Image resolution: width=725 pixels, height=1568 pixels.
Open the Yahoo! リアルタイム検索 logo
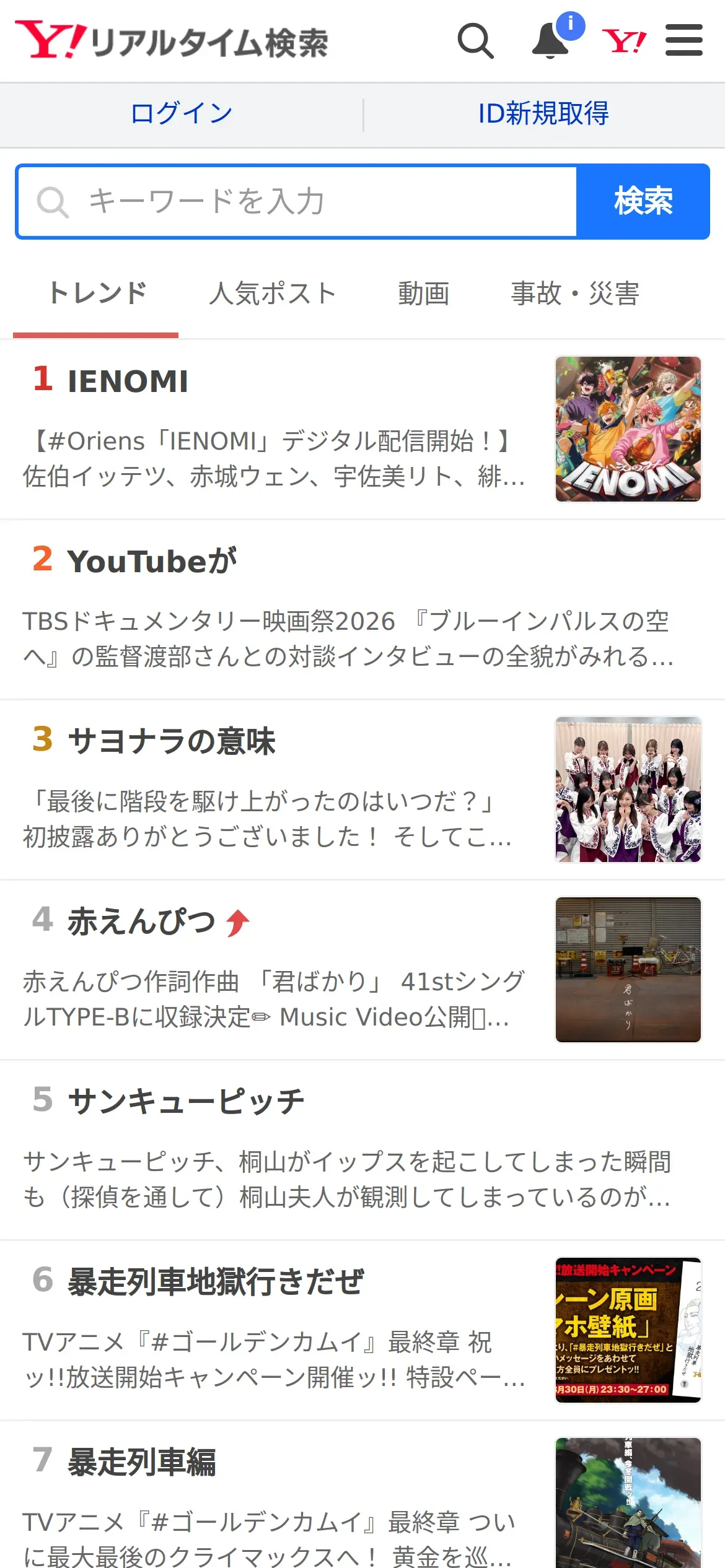(x=172, y=41)
